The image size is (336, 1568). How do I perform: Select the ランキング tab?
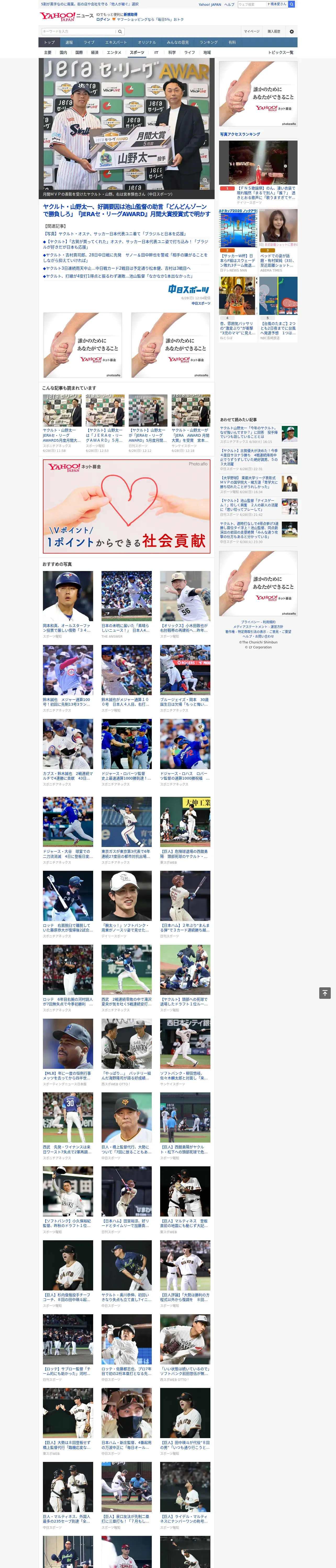coord(209,43)
